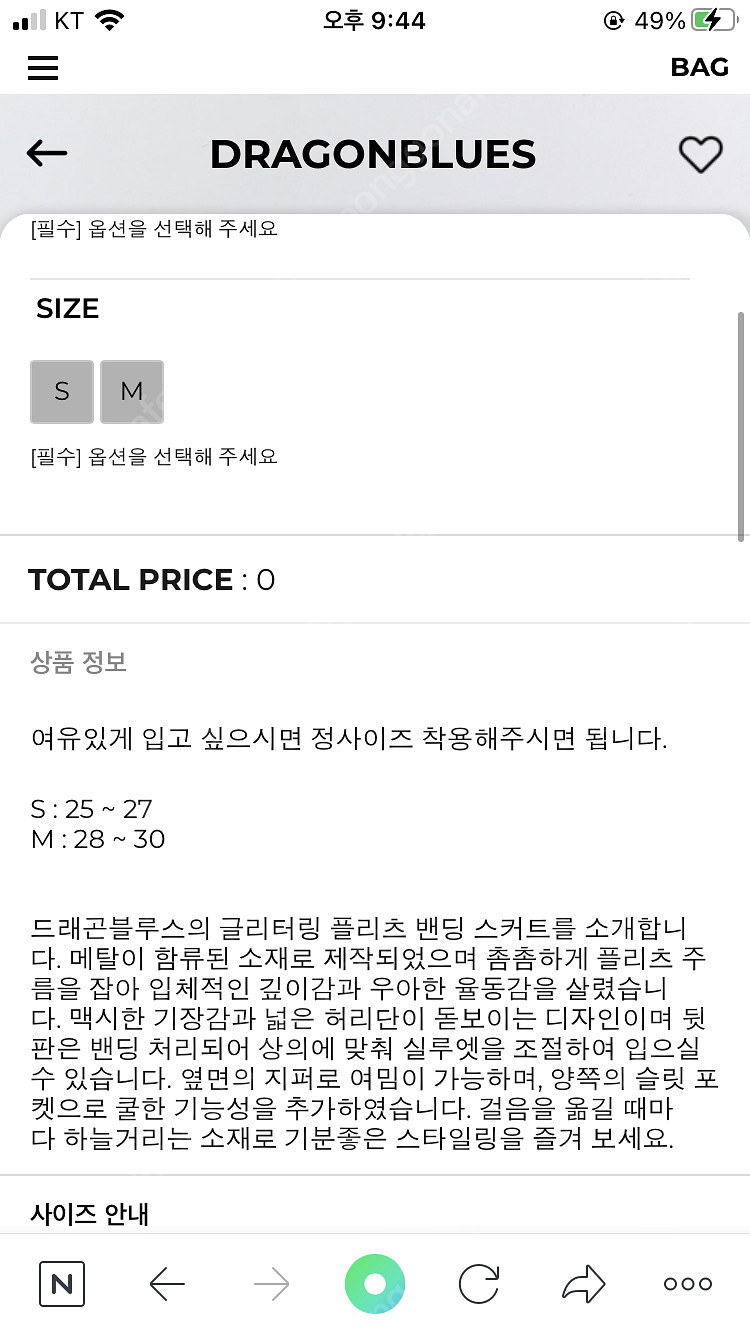
Task: Open the browser more options menu
Action: [x=688, y=1284]
